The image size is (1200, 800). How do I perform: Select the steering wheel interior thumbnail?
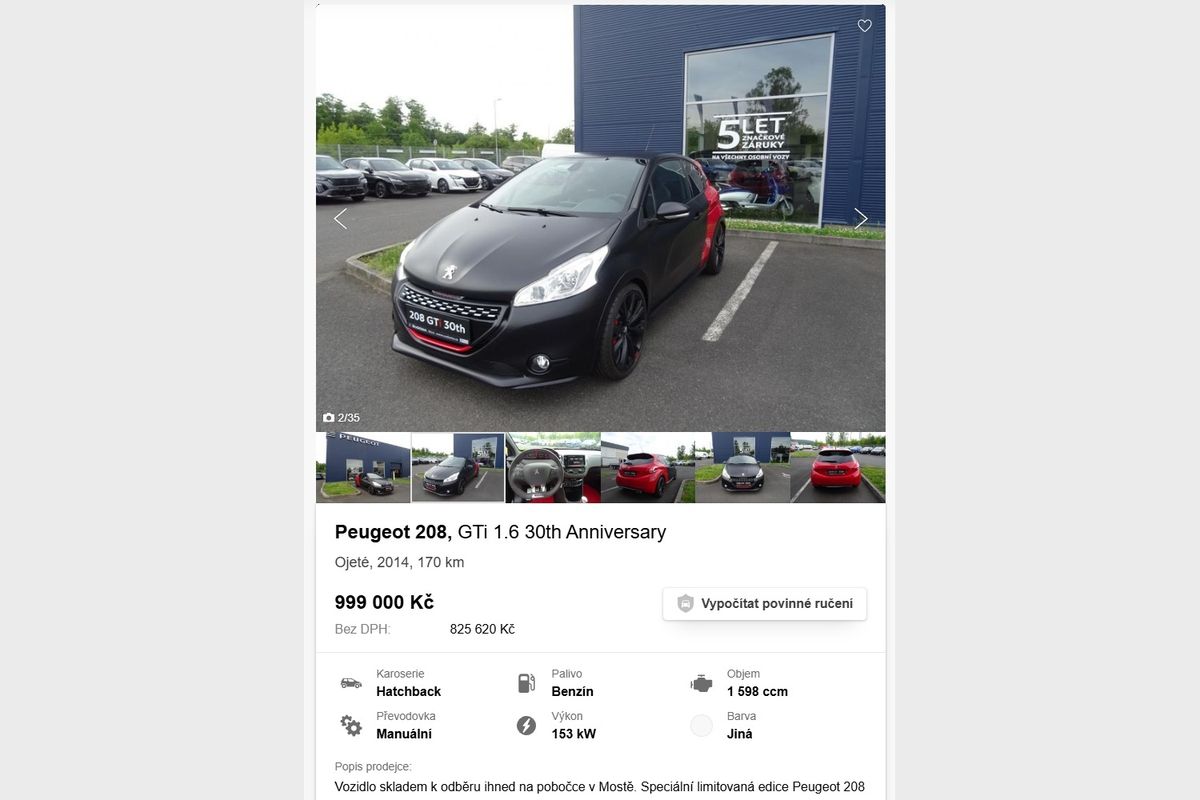[553, 468]
